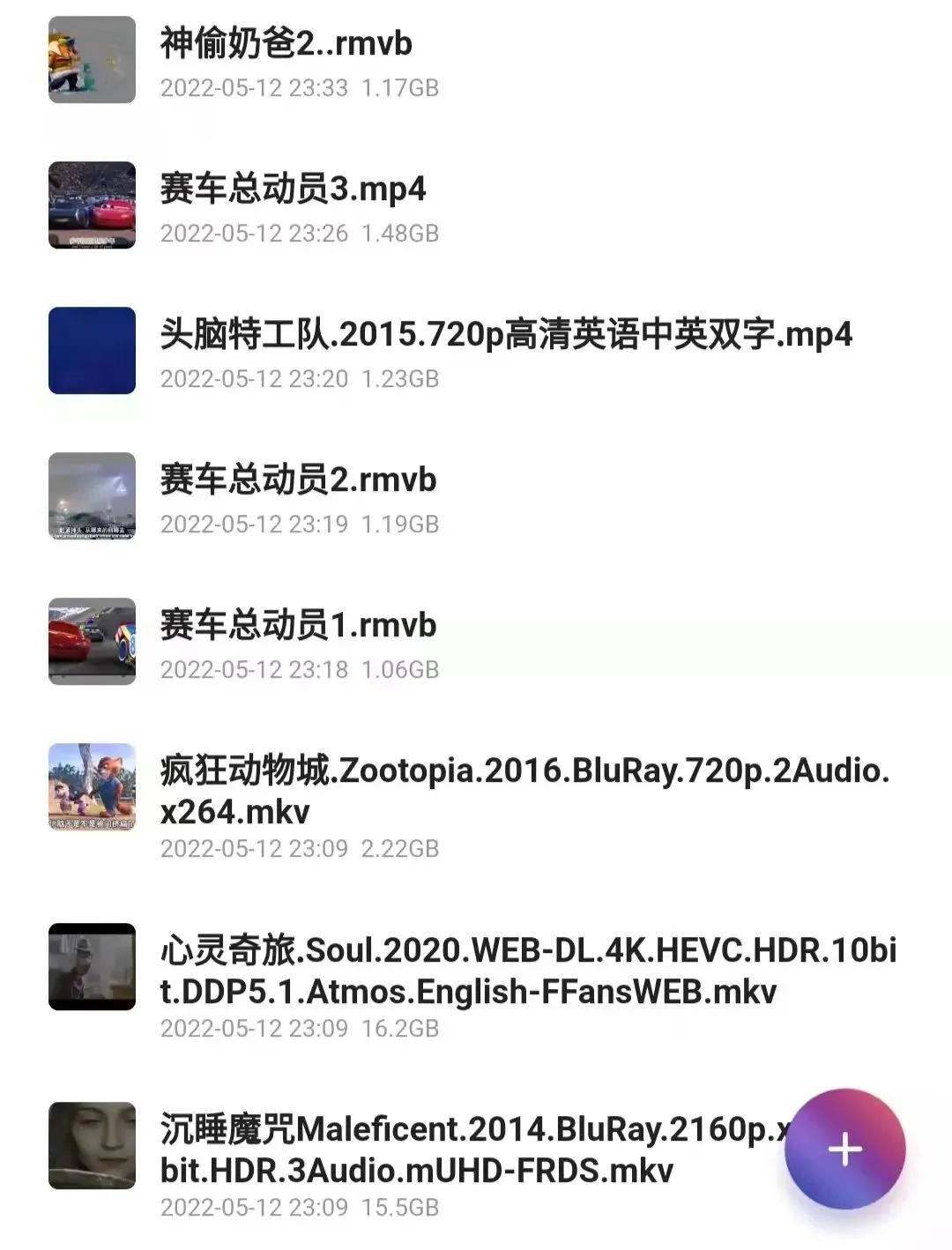952x1250 pixels.
Task: Open 心灵奇旅 Soul 2020 video
Action: 527,971
